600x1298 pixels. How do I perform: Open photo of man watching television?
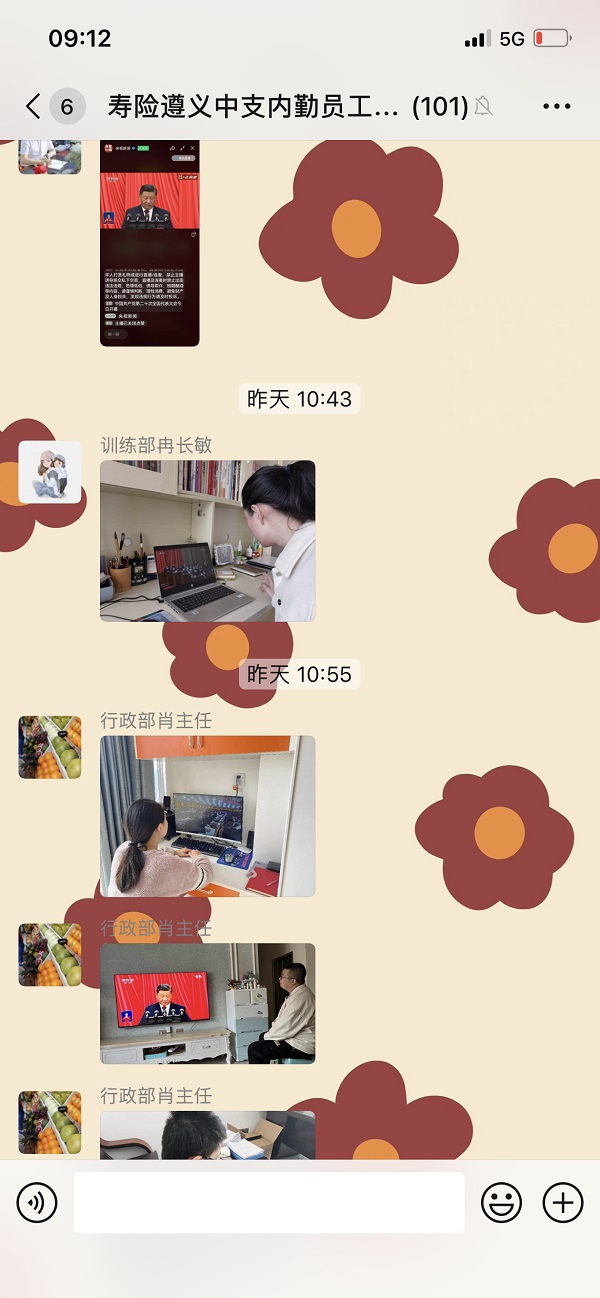click(207, 1003)
